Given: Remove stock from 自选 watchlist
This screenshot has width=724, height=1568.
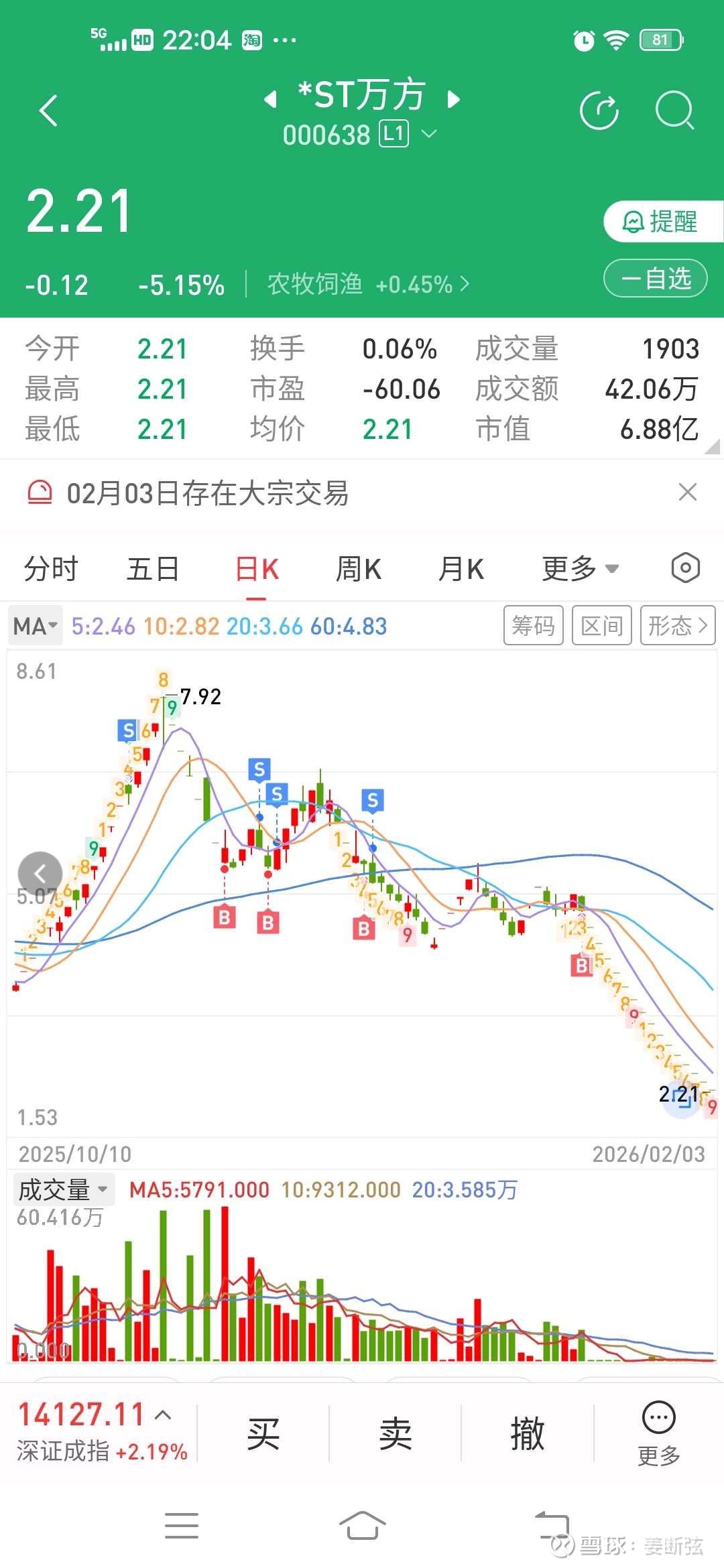Looking at the screenshot, I should coord(656,278).
